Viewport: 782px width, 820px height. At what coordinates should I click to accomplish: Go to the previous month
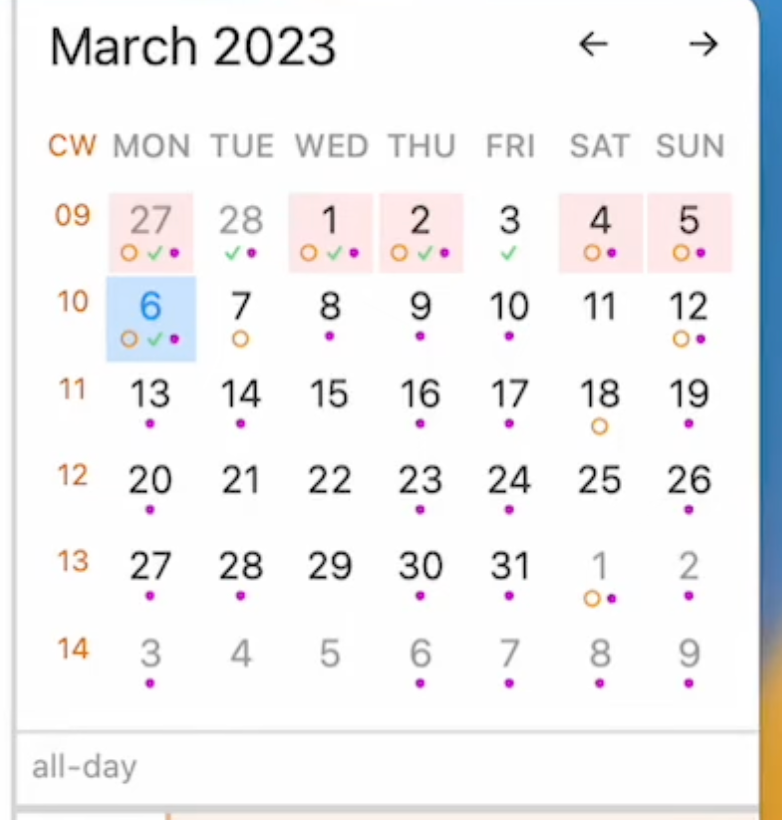coord(593,44)
